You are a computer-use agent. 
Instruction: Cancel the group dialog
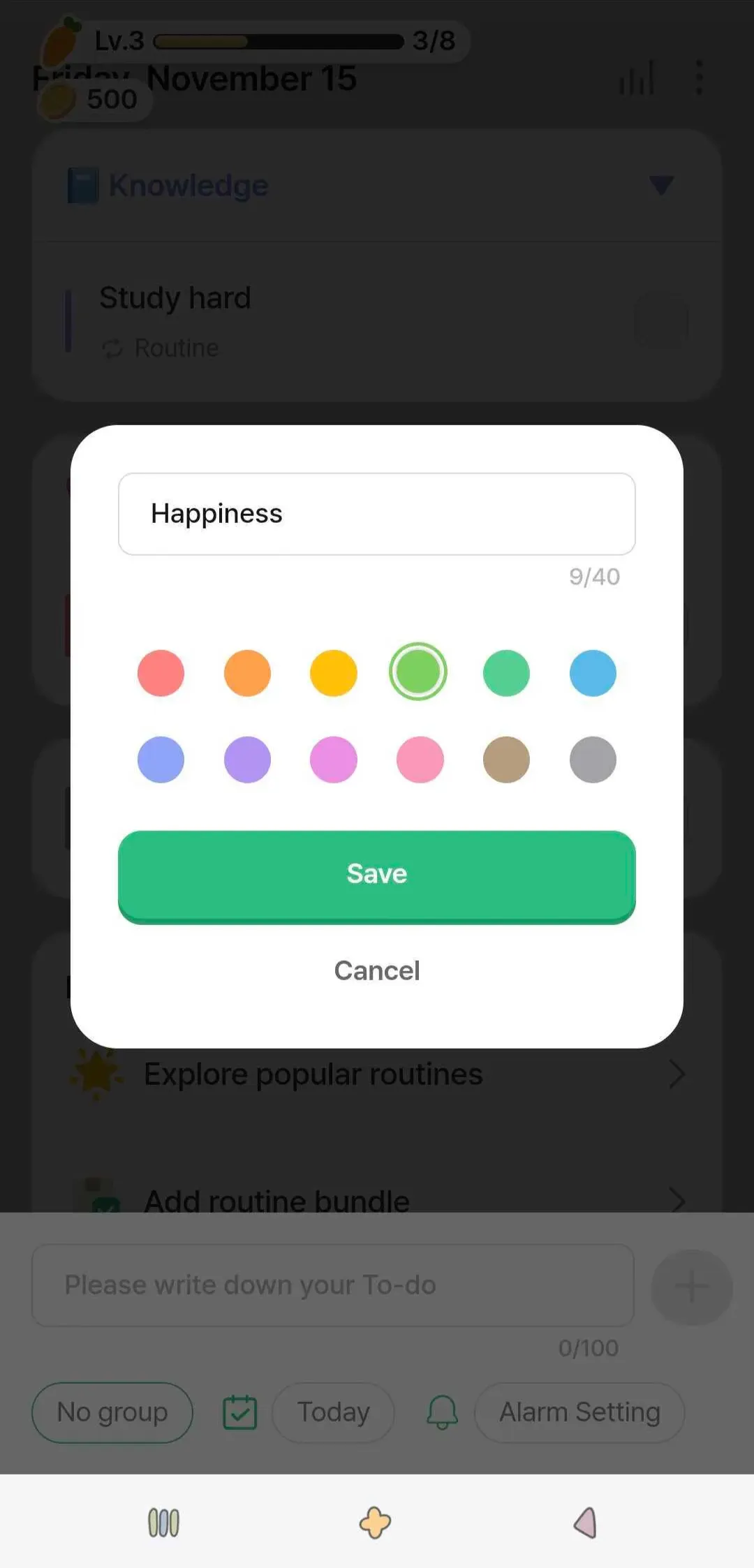[x=376, y=970]
